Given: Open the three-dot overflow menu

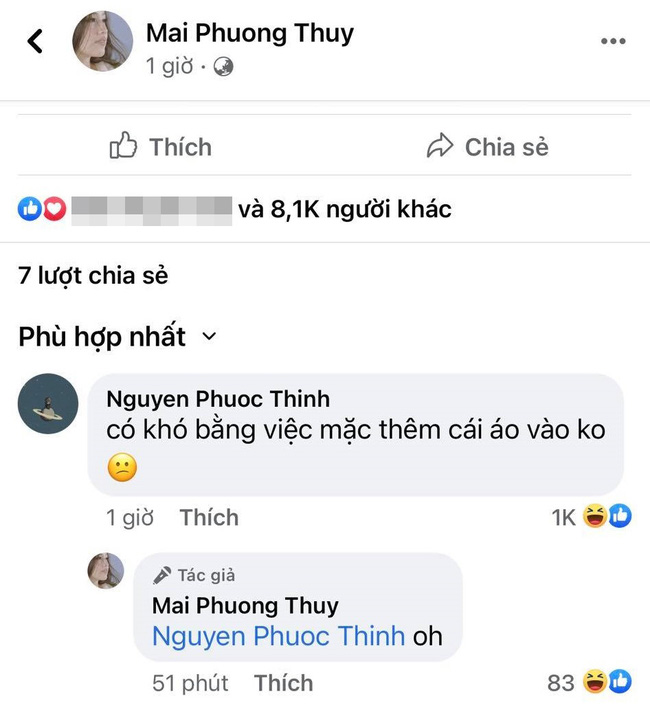Looking at the screenshot, I should (x=612, y=41).
